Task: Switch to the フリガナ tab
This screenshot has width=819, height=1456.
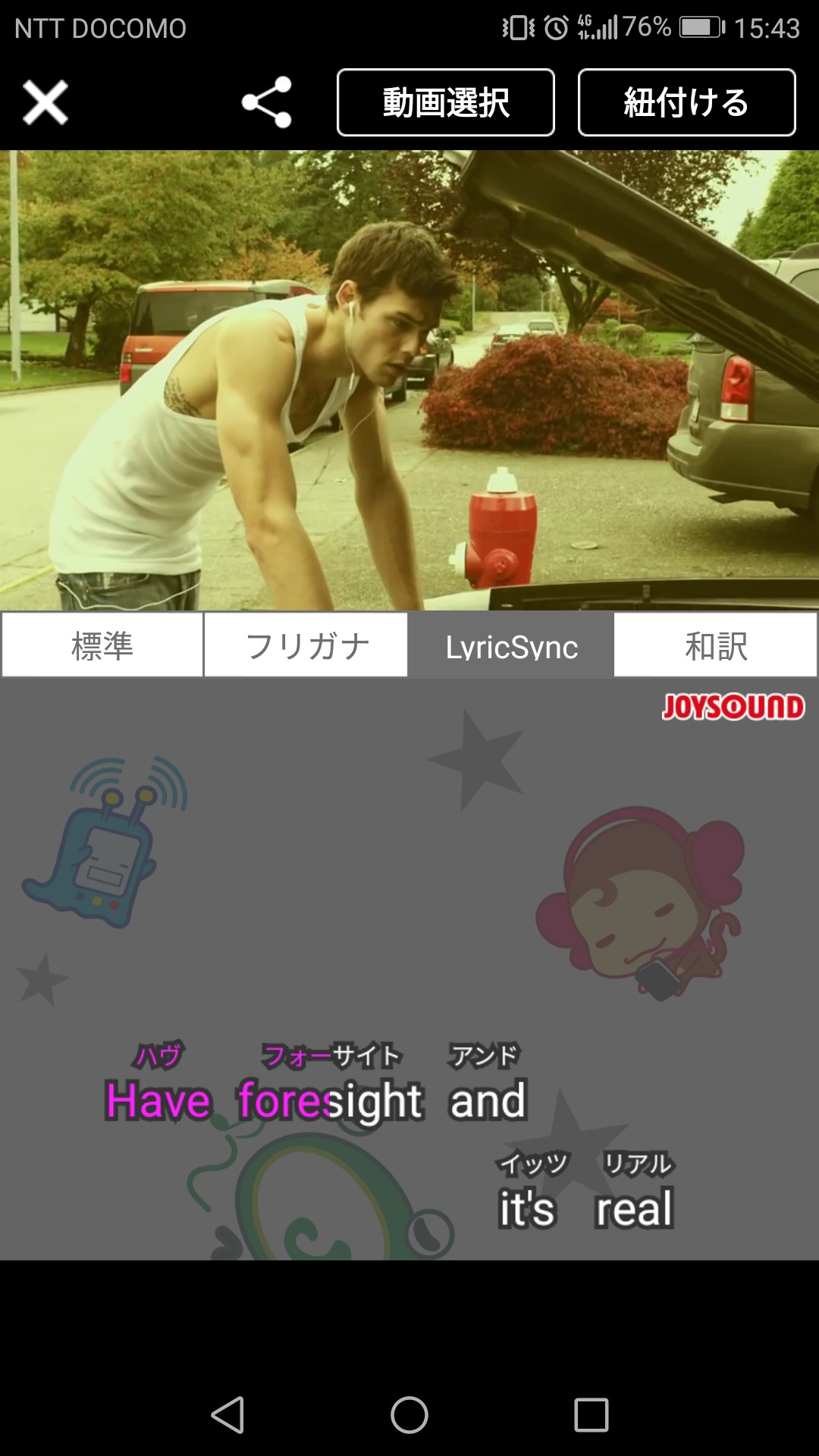Action: point(306,645)
